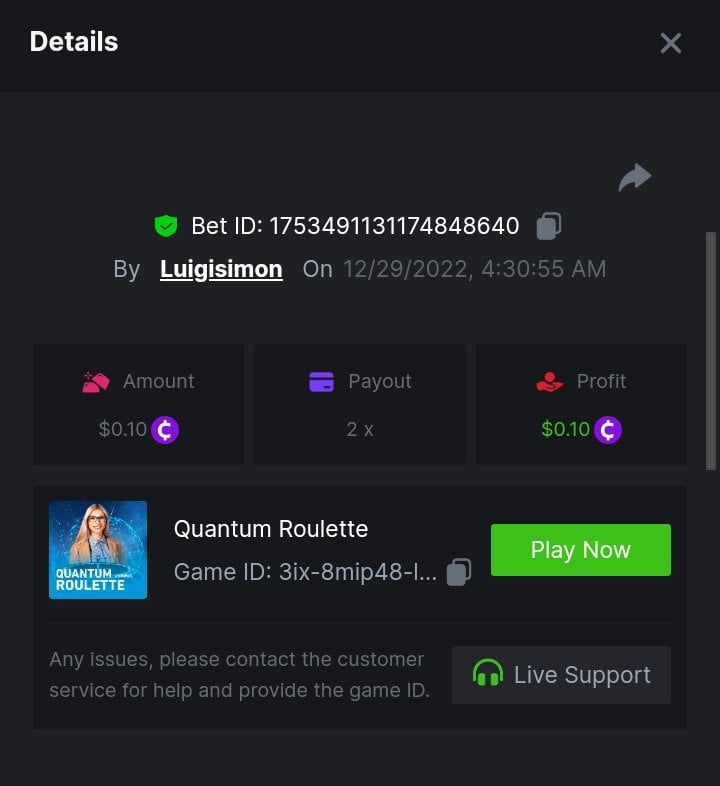This screenshot has width=720, height=786.
Task: Tap Play Now for Quantum Roulette
Action: [x=580, y=550]
